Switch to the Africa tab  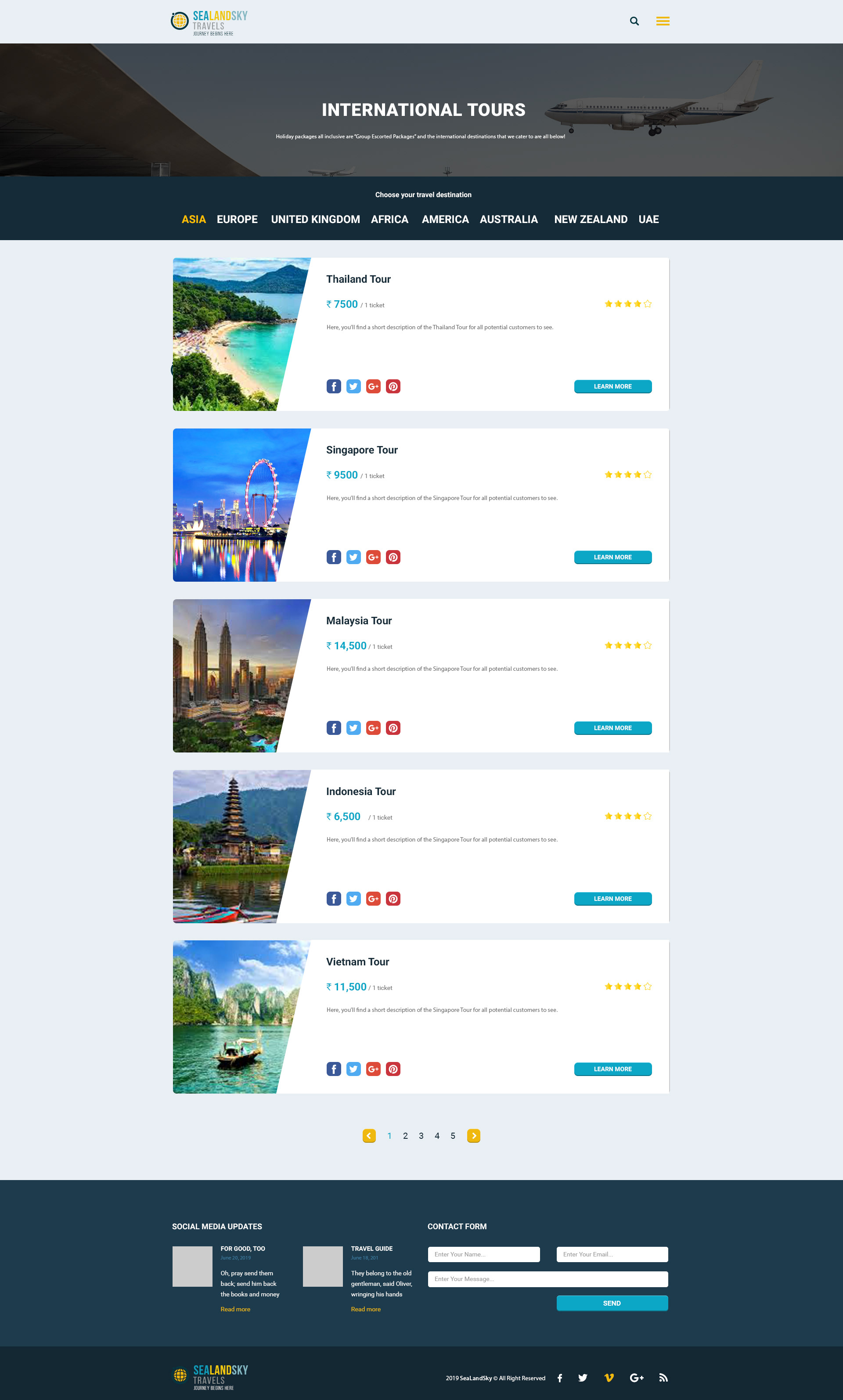(x=389, y=219)
